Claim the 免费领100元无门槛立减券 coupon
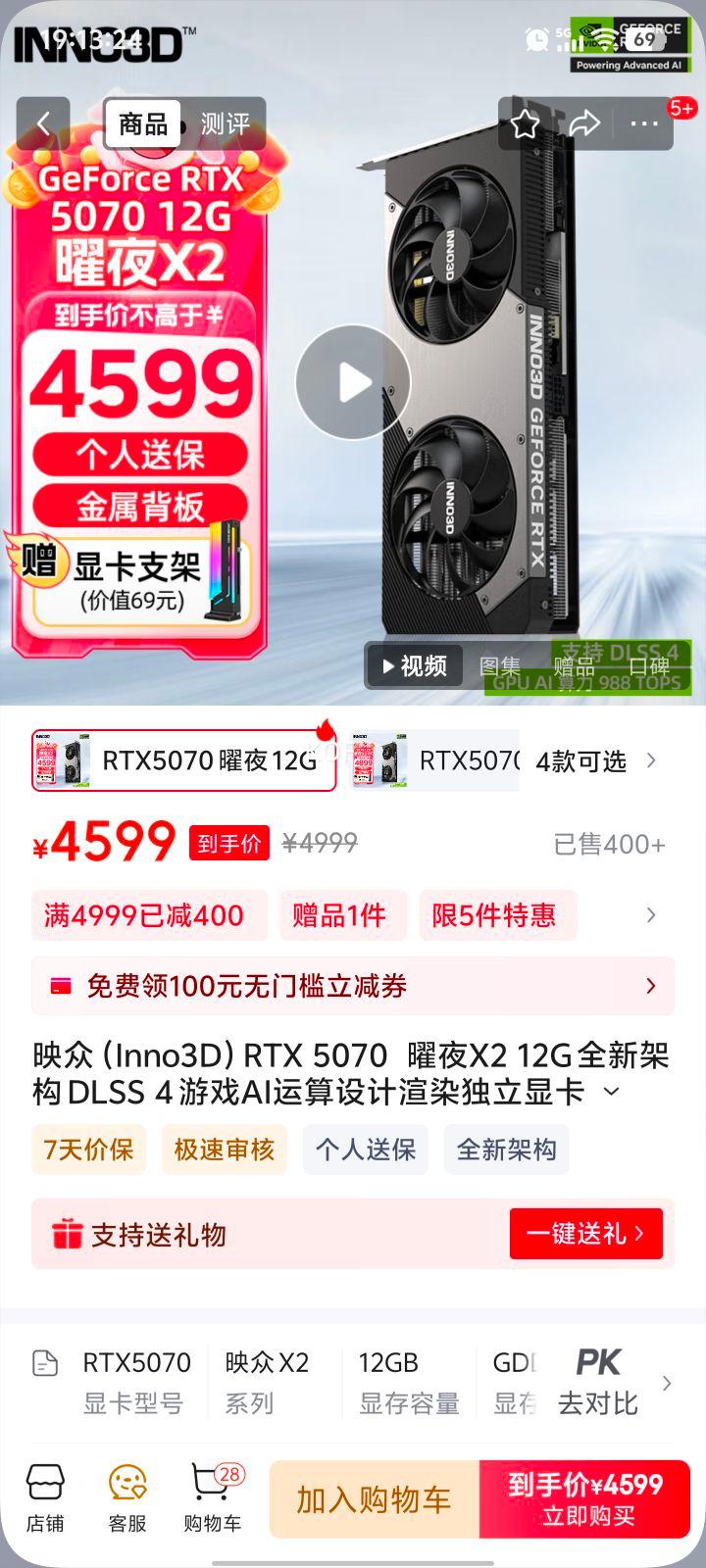The image size is (706, 1568). [x=353, y=986]
